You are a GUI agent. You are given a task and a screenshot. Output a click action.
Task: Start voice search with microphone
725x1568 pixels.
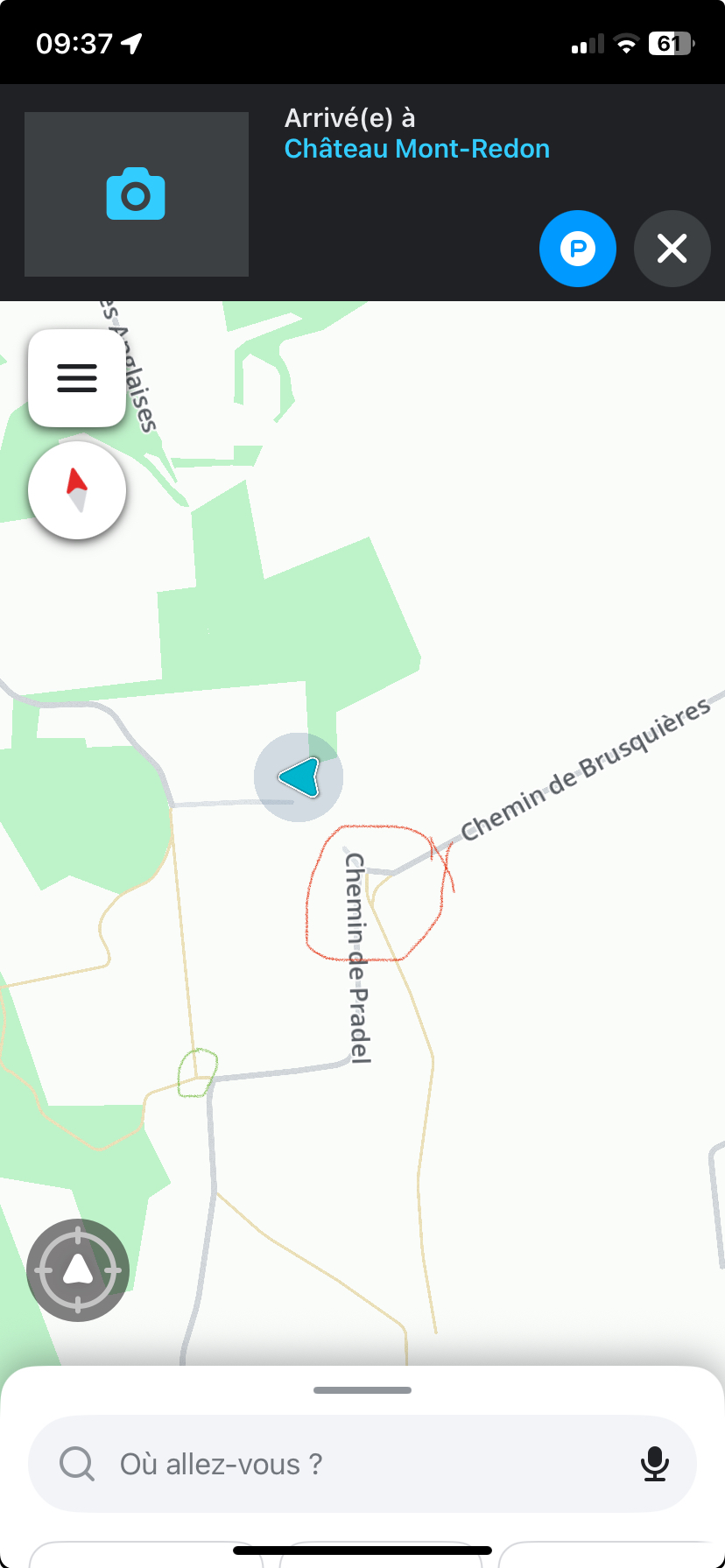point(655,1464)
